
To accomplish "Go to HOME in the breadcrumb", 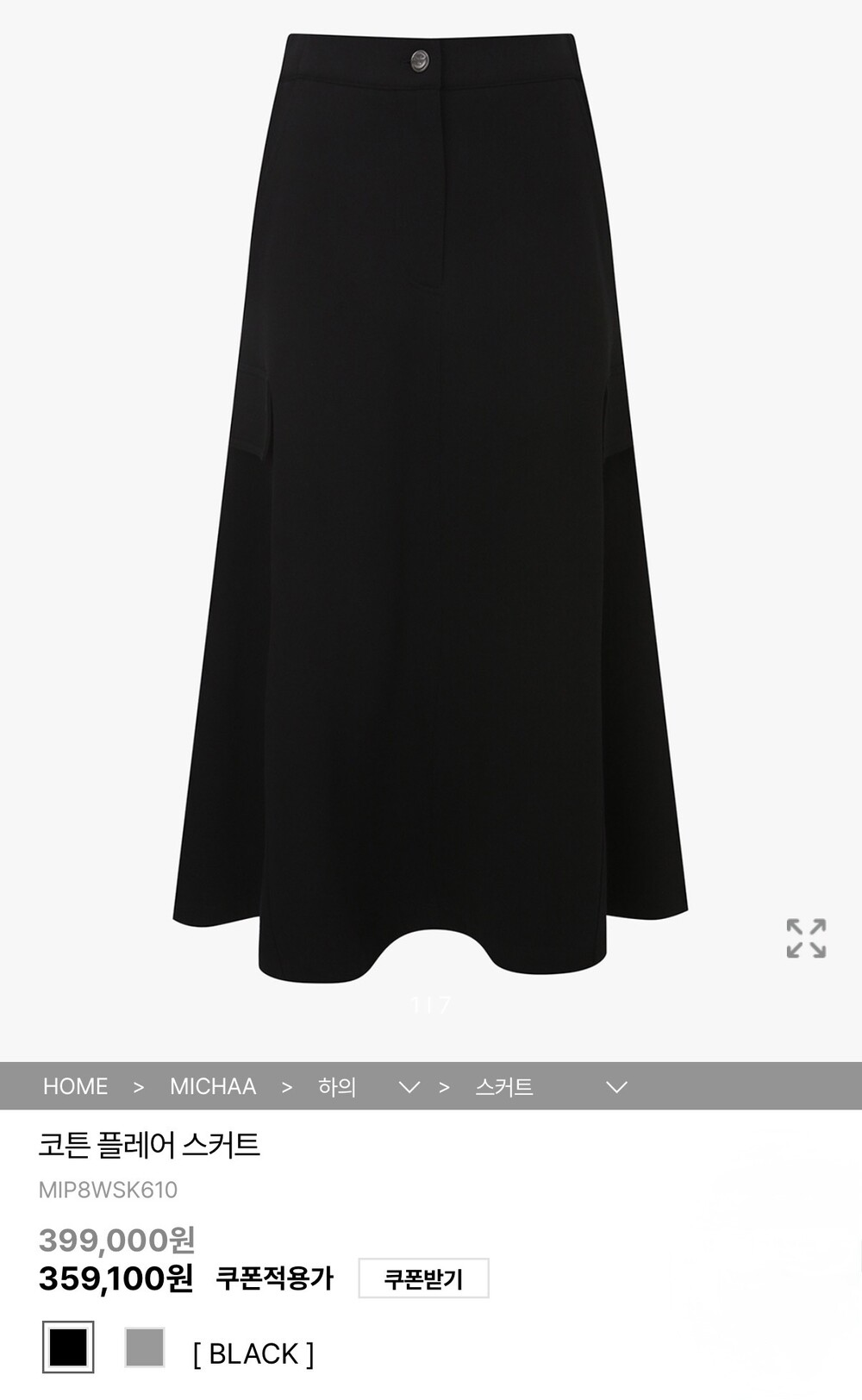I will point(76,1086).
